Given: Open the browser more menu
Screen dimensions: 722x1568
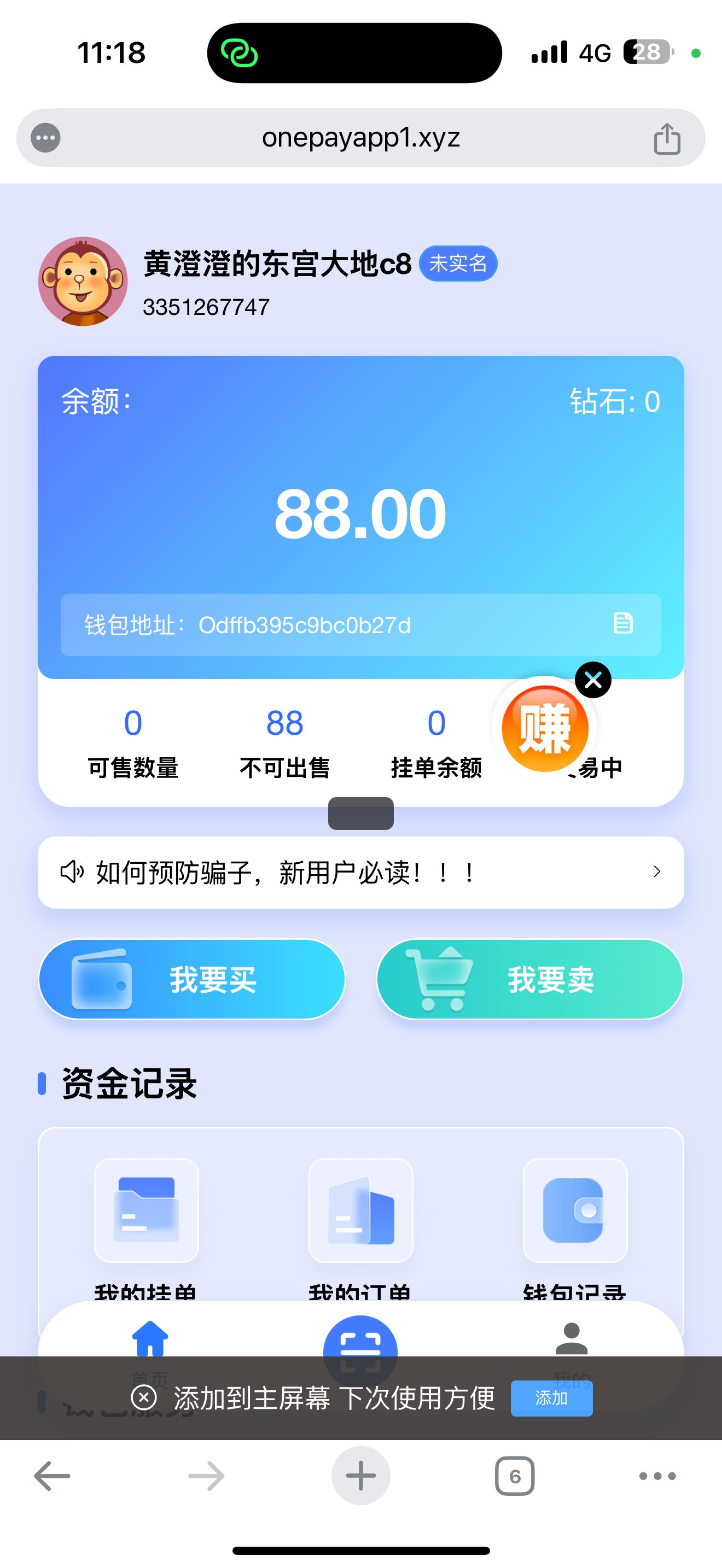Looking at the screenshot, I should 657,1476.
